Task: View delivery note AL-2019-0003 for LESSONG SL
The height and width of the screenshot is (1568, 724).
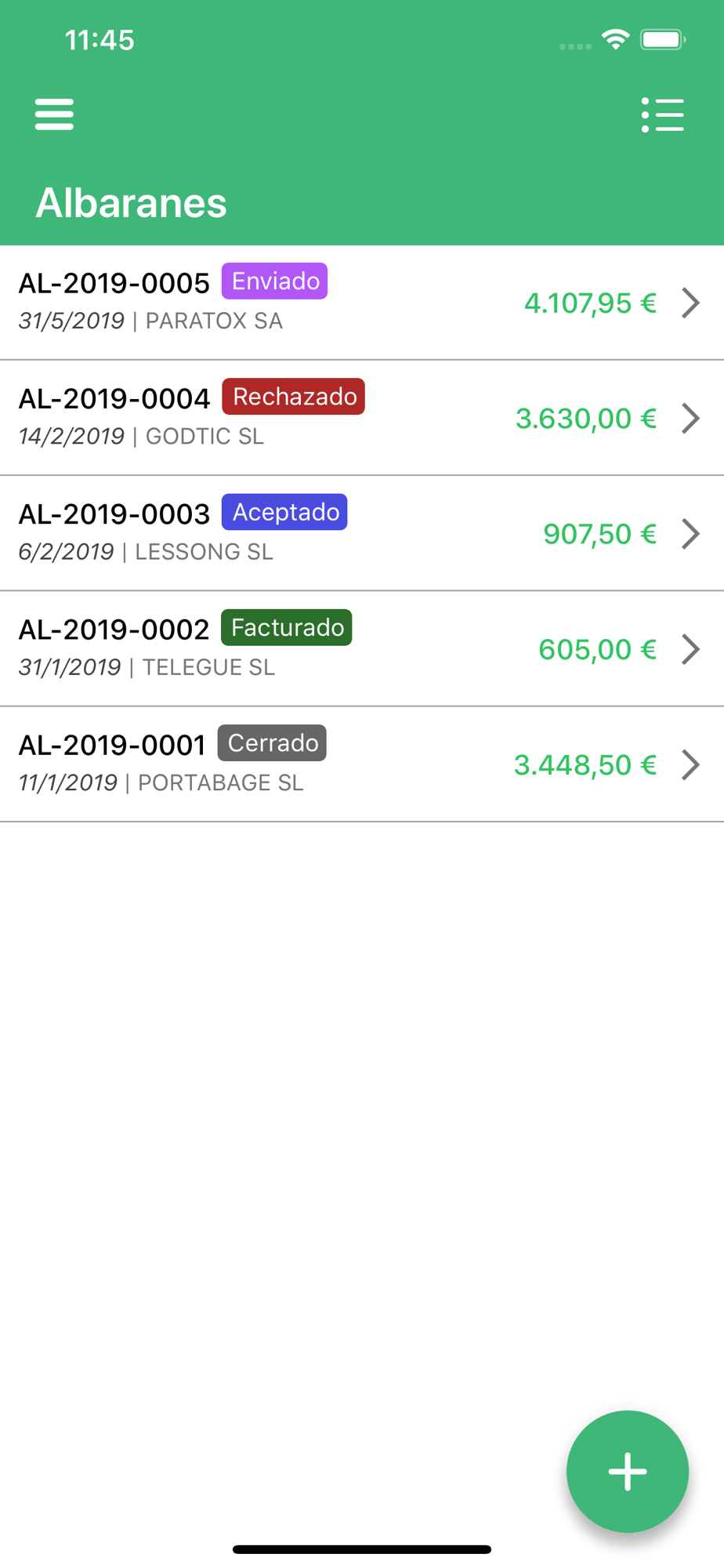Action: click(362, 533)
